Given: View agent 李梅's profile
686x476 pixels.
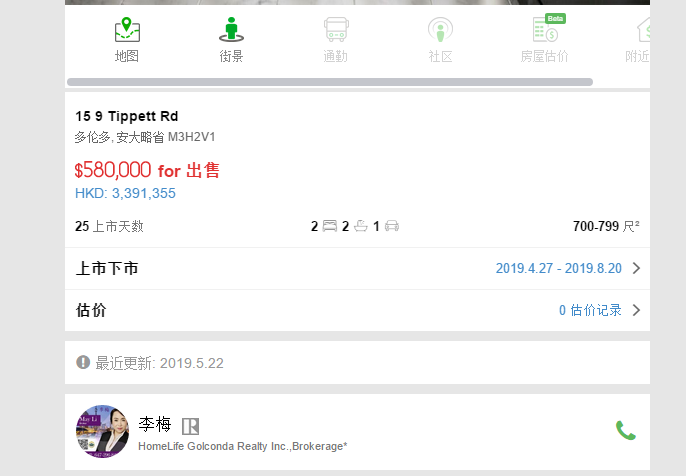Looking at the screenshot, I should point(103,432).
